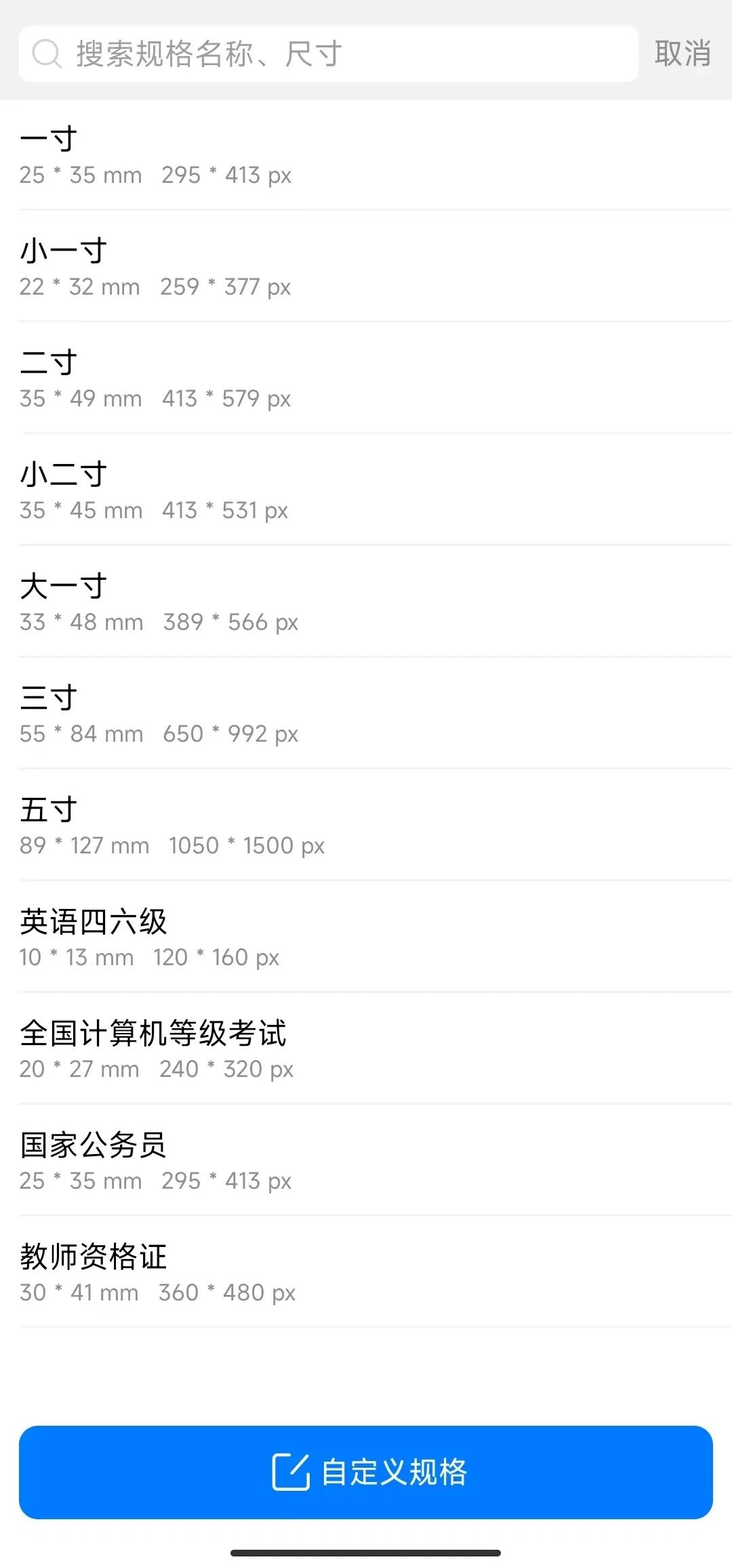Pick the 英语四六级 exam photo spec
The image size is (732, 1568).
366,938
